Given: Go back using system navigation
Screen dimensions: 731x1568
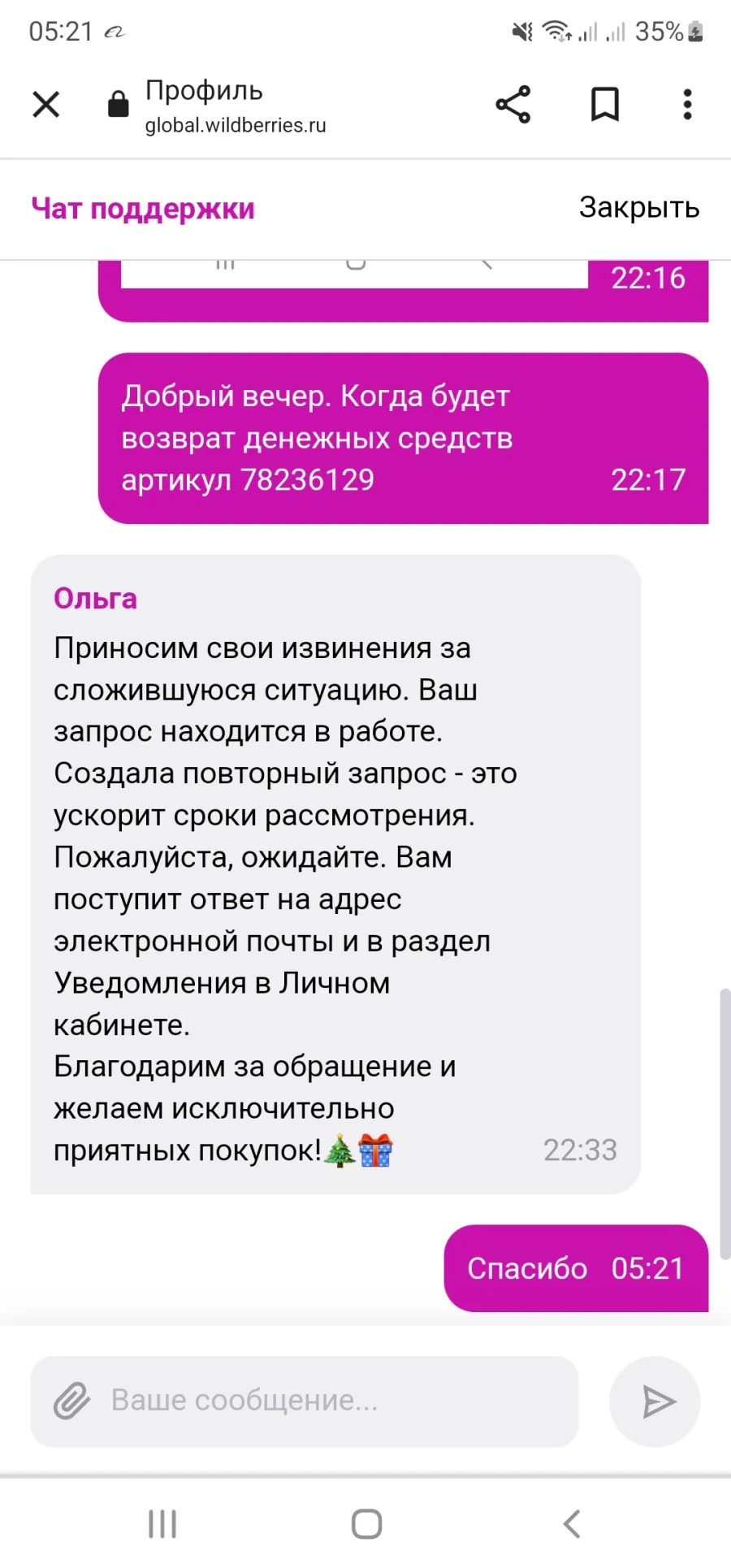Looking at the screenshot, I should pos(572,1524).
